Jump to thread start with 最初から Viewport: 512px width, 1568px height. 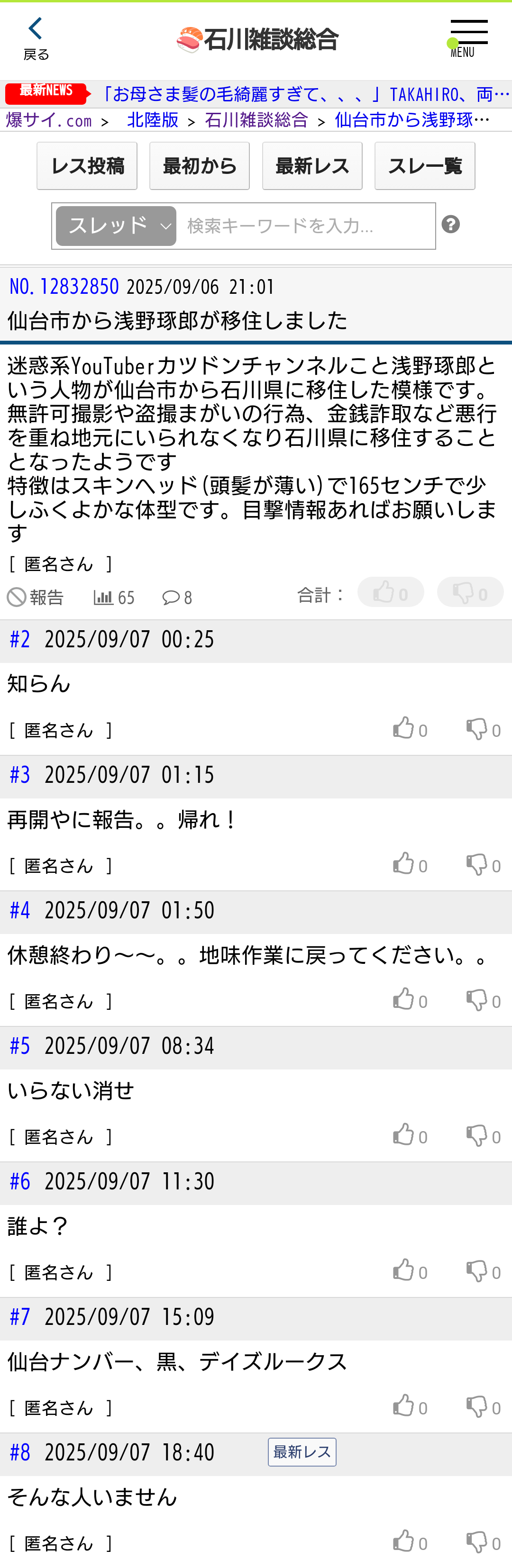[x=200, y=166]
